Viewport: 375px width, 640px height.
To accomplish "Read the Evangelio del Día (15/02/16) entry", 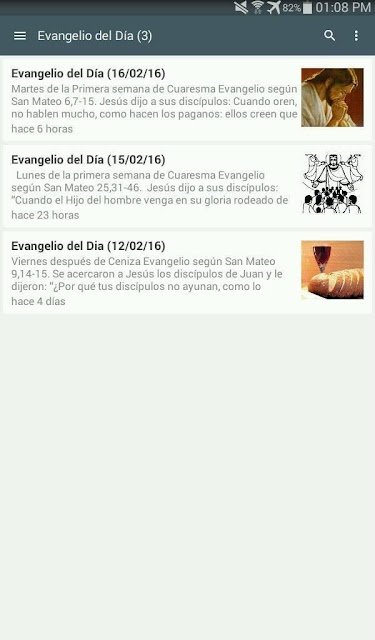I will pyautogui.click(x=187, y=186).
